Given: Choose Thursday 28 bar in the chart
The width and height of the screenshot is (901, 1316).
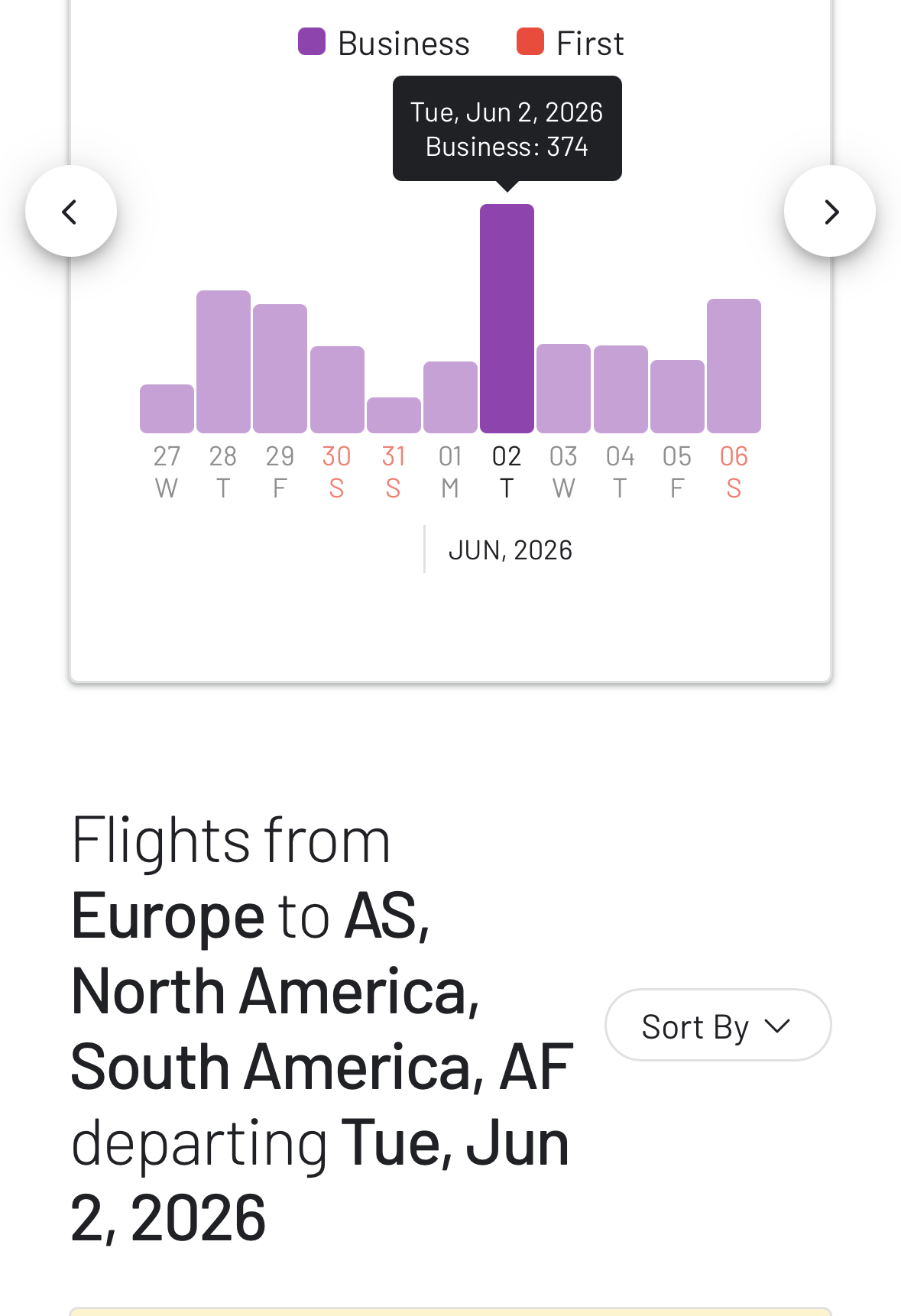Looking at the screenshot, I should (x=223, y=361).
